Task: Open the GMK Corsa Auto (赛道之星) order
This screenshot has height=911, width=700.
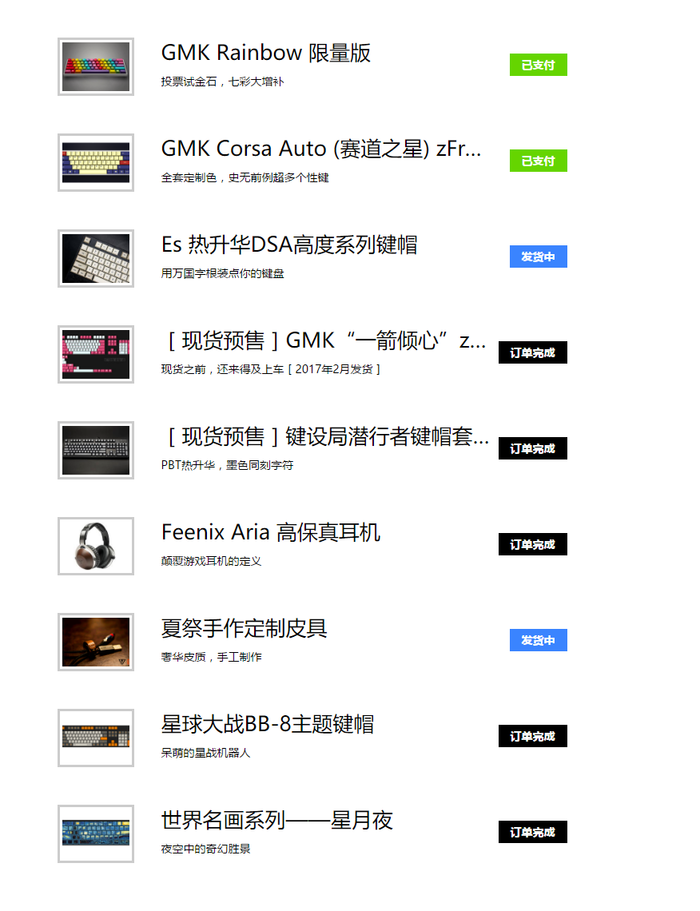Action: pyautogui.click(x=320, y=149)
